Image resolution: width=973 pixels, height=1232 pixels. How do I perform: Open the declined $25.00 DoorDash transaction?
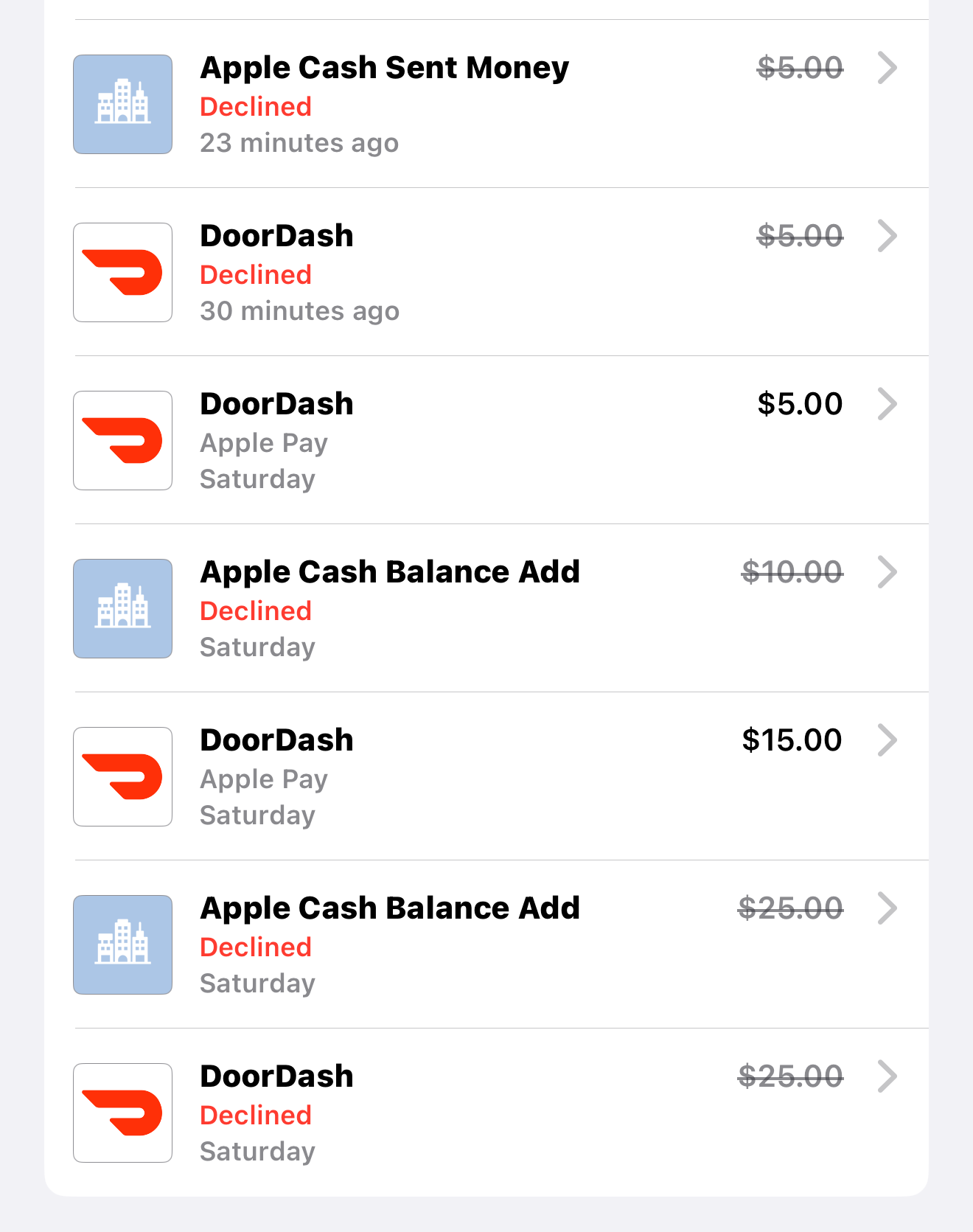[486, 1113]
